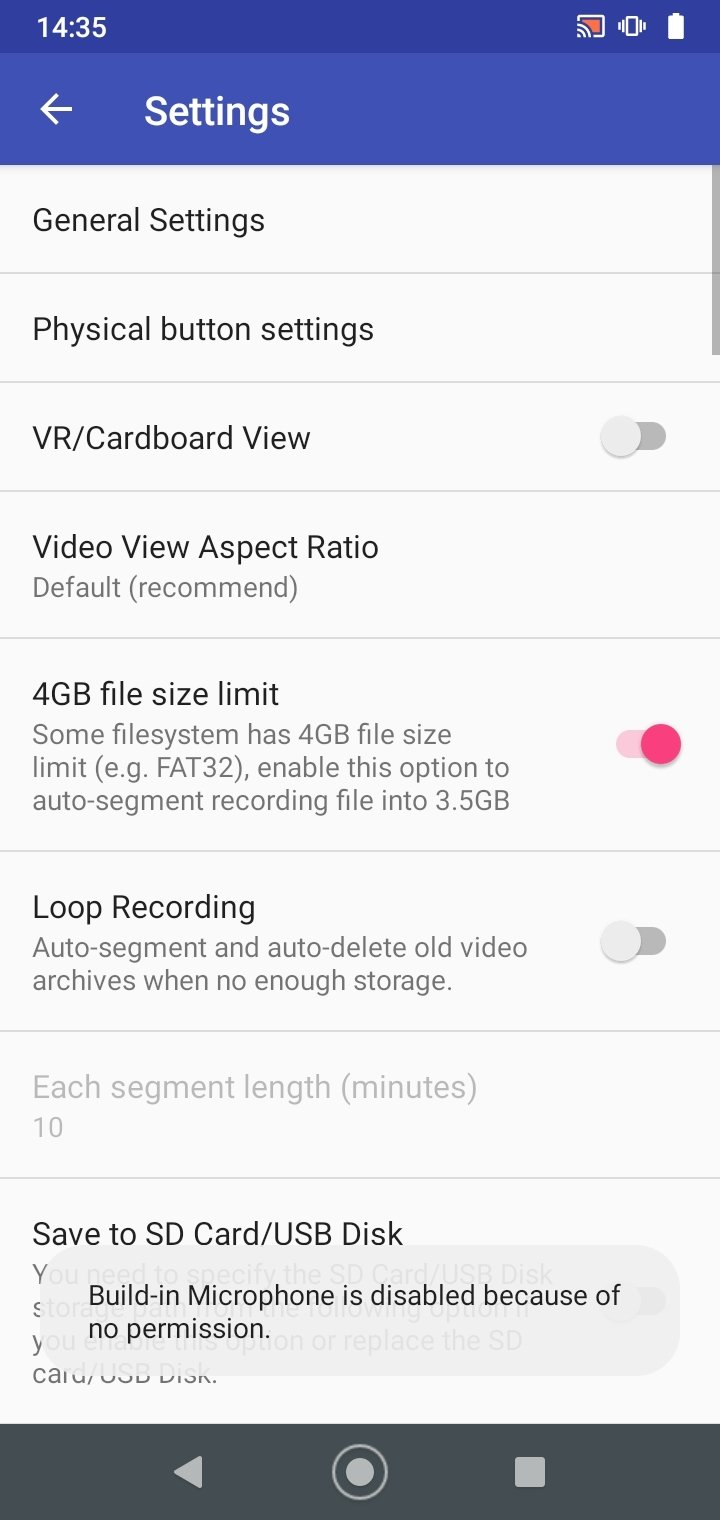The width and height of the screenshot is (720, 1520).
Task: Open recent apps from navigation bar
Action: coord(530,1471)
